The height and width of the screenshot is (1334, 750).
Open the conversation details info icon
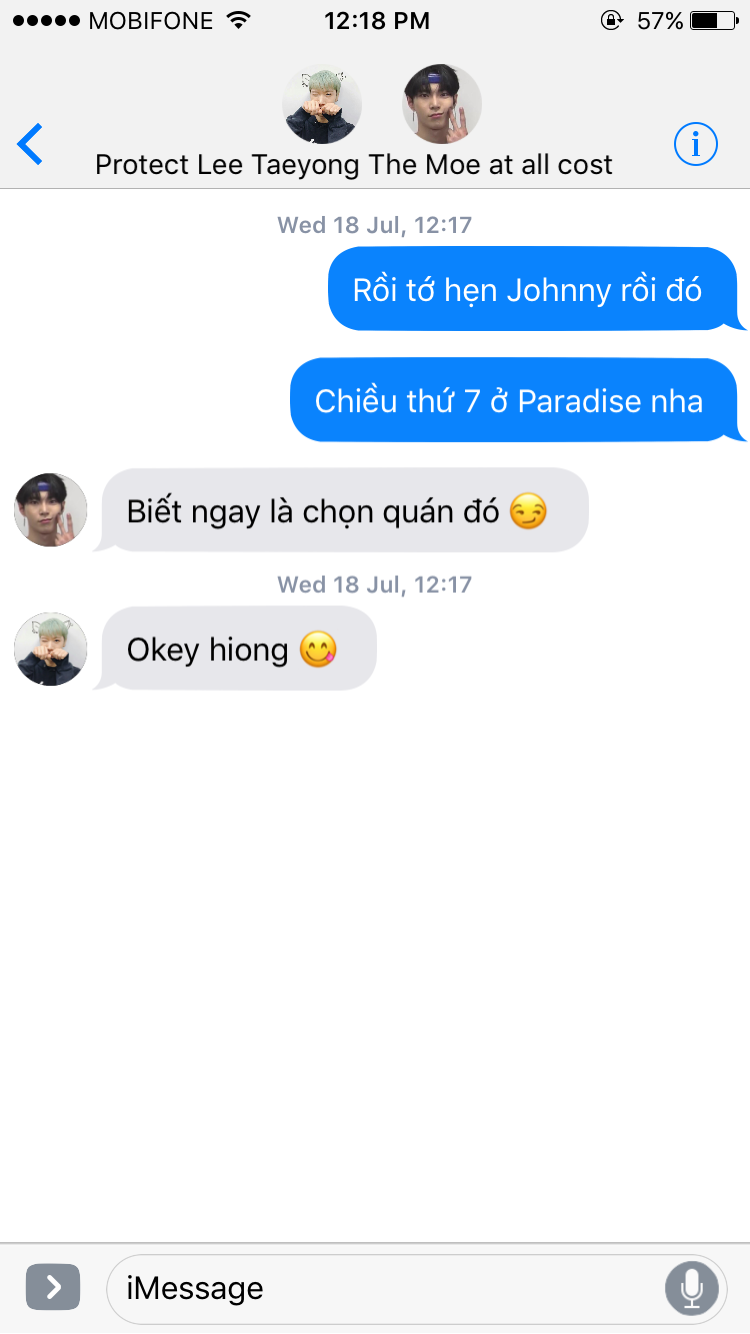(695, 145)
